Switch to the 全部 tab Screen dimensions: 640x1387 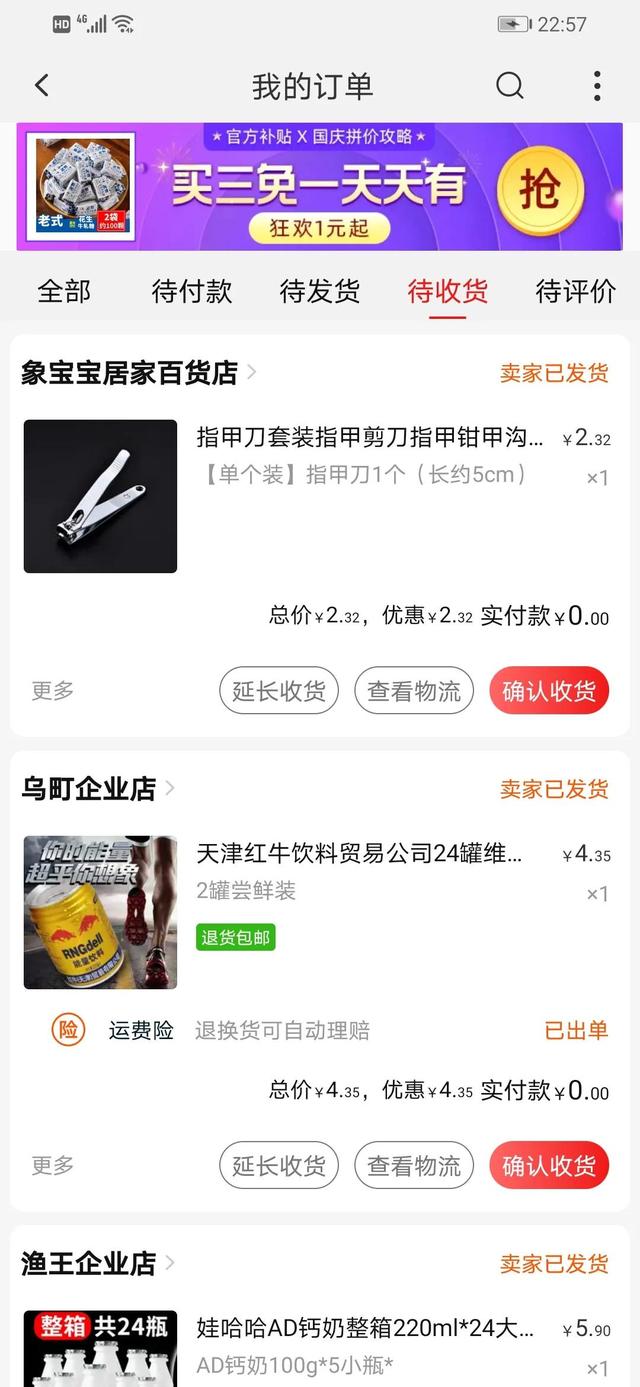(x=64, y=291)
